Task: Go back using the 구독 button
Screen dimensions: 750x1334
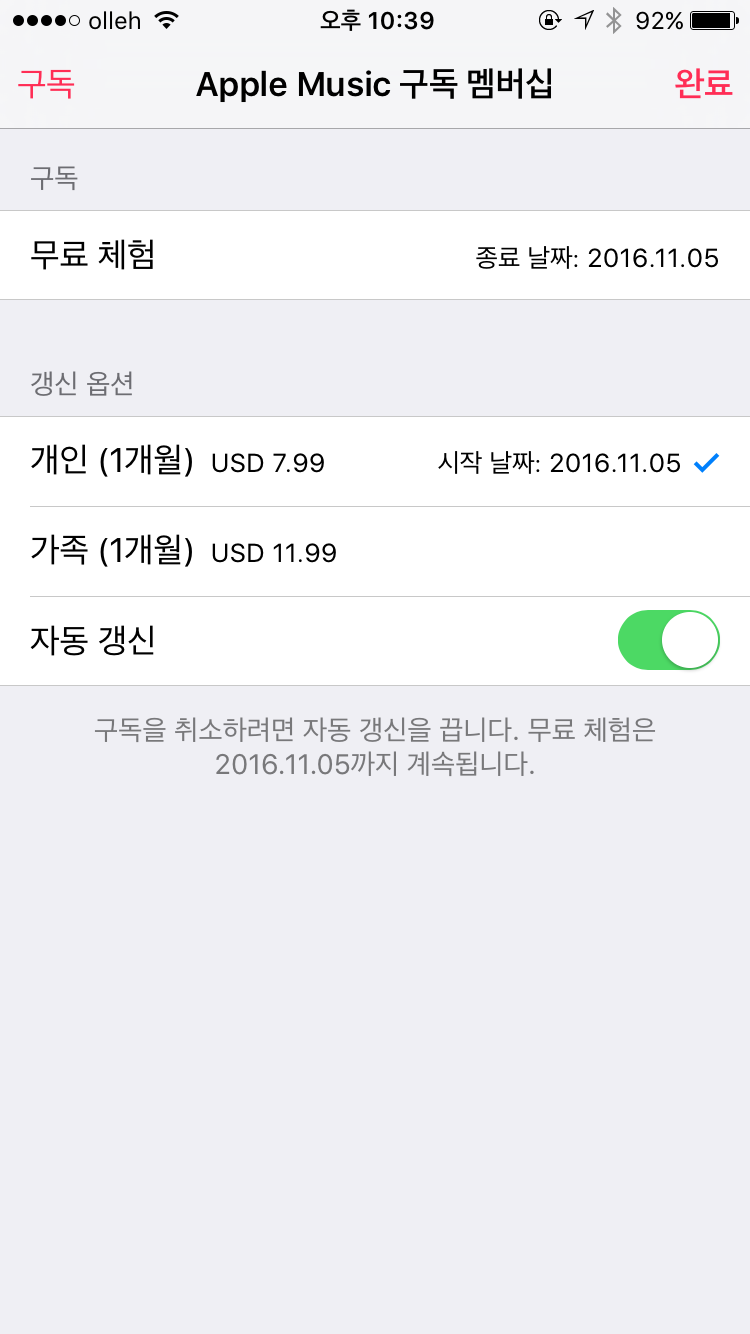Action: click(x=44, y=85)
